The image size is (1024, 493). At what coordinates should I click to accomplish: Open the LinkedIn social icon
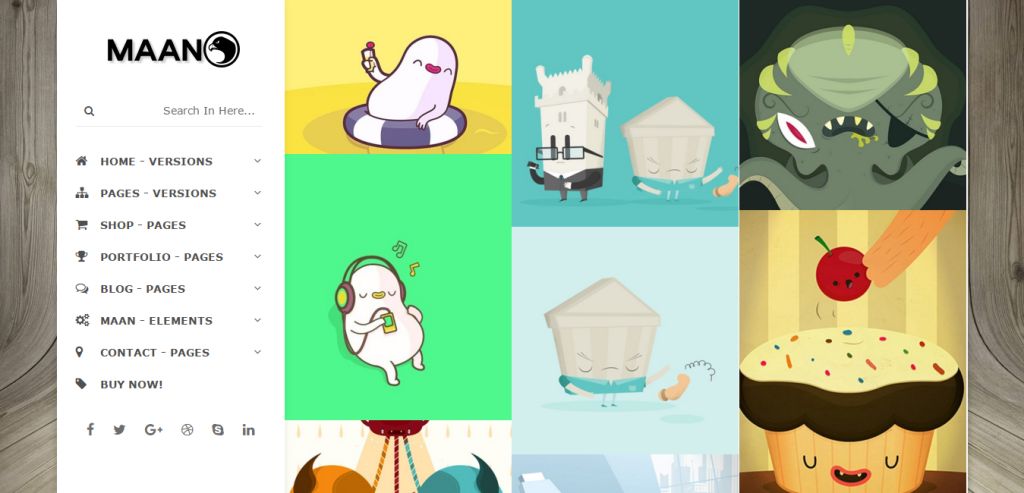[x=248, y=430]
